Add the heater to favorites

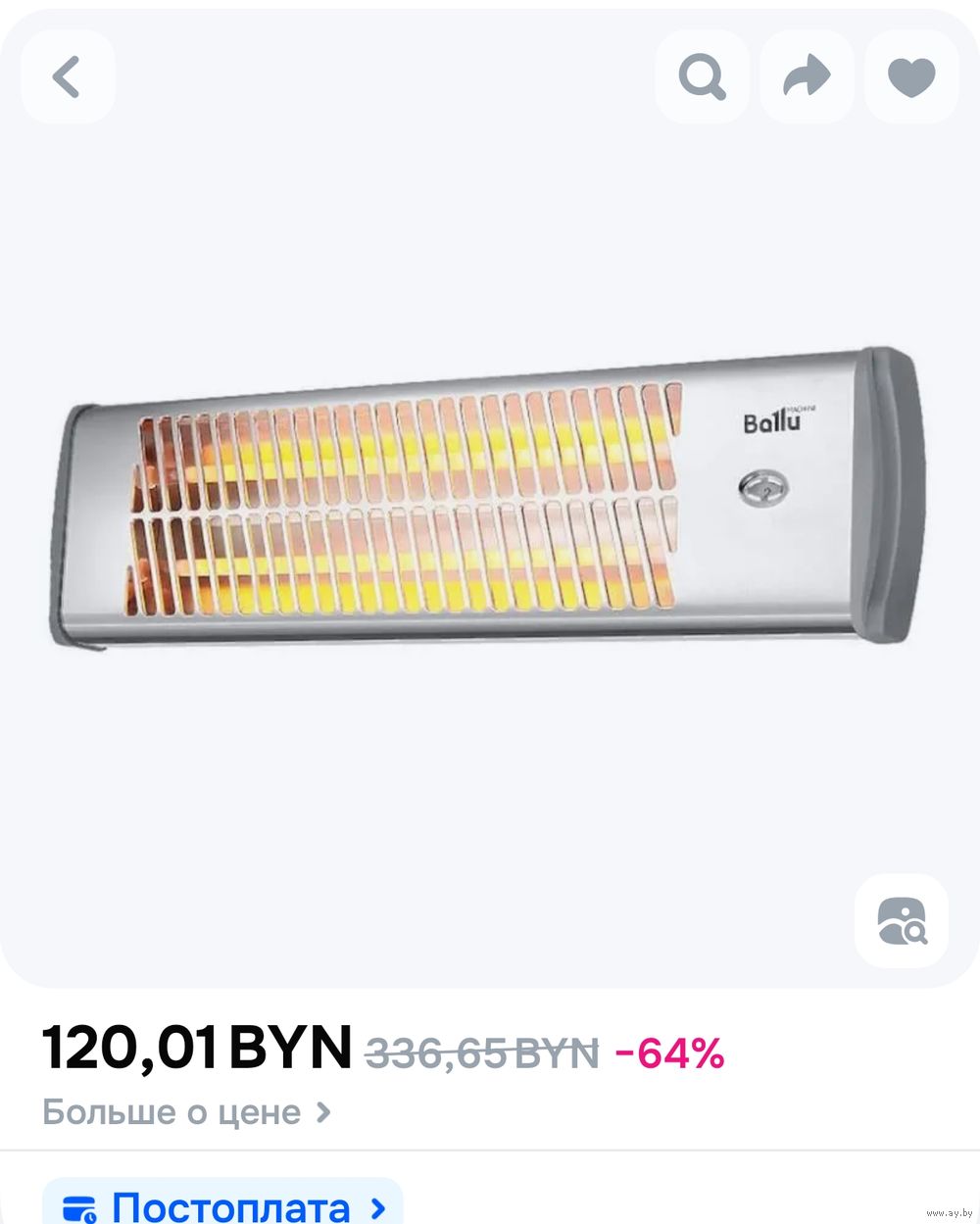(910, 76)
